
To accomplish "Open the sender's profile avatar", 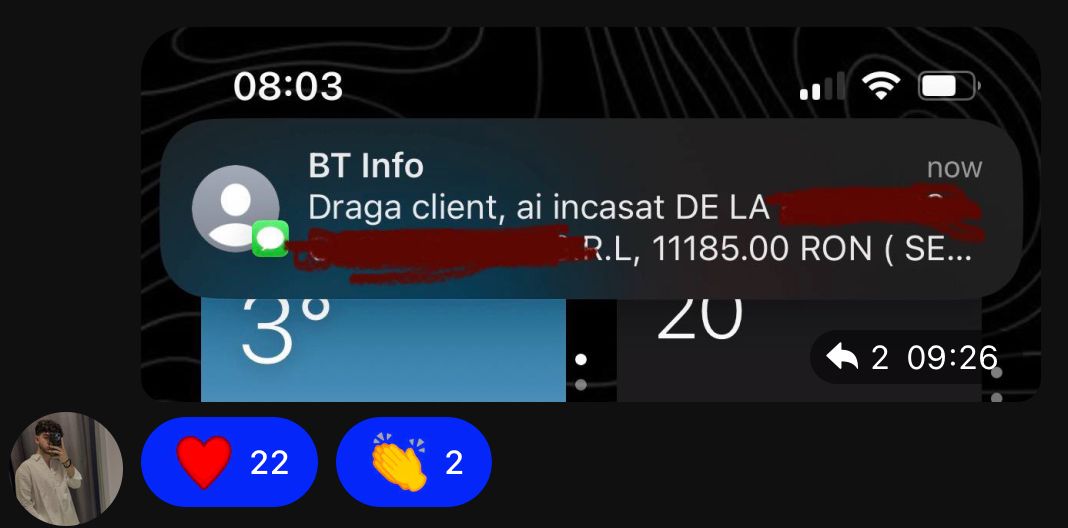I will (x=66, y=468).
